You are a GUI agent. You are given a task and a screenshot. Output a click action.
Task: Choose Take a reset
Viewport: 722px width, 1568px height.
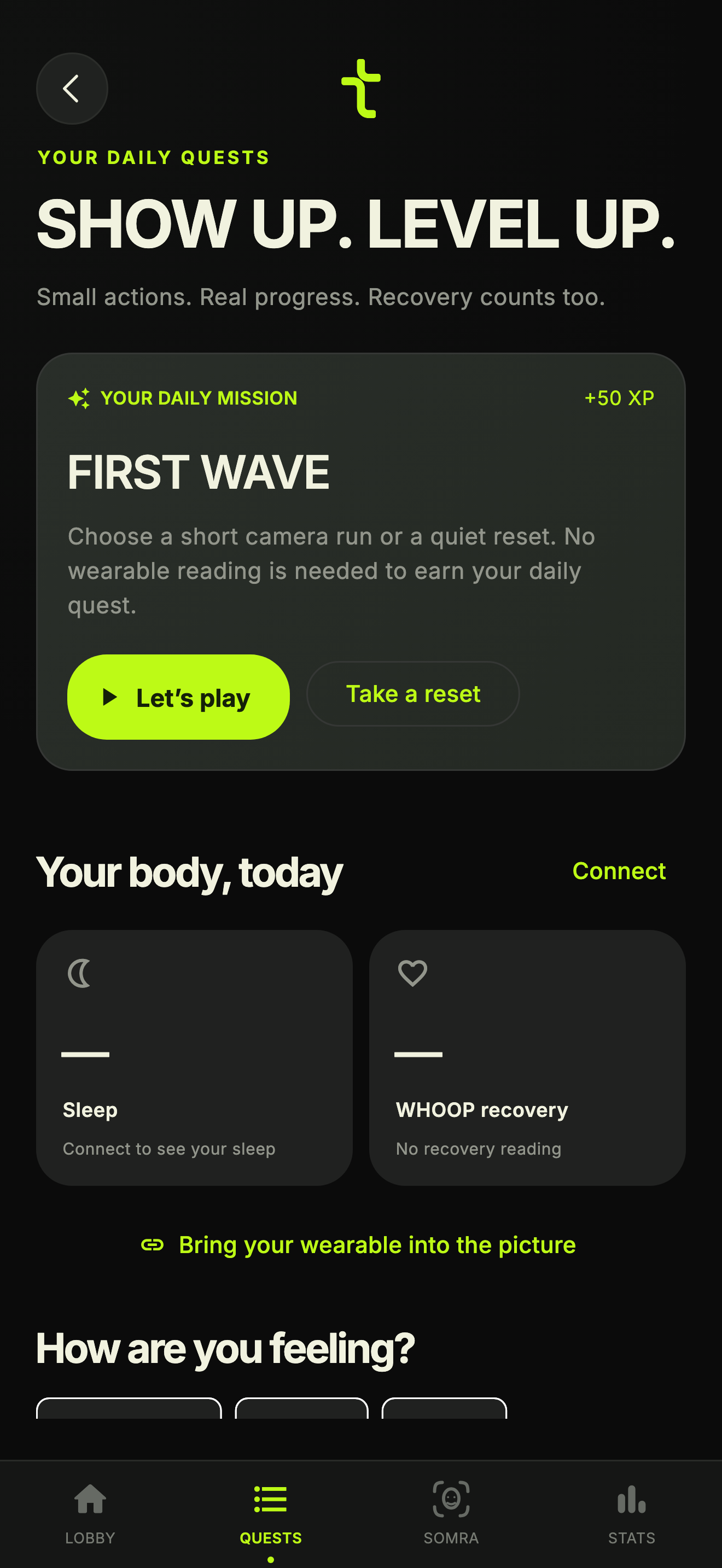(413, 694)
